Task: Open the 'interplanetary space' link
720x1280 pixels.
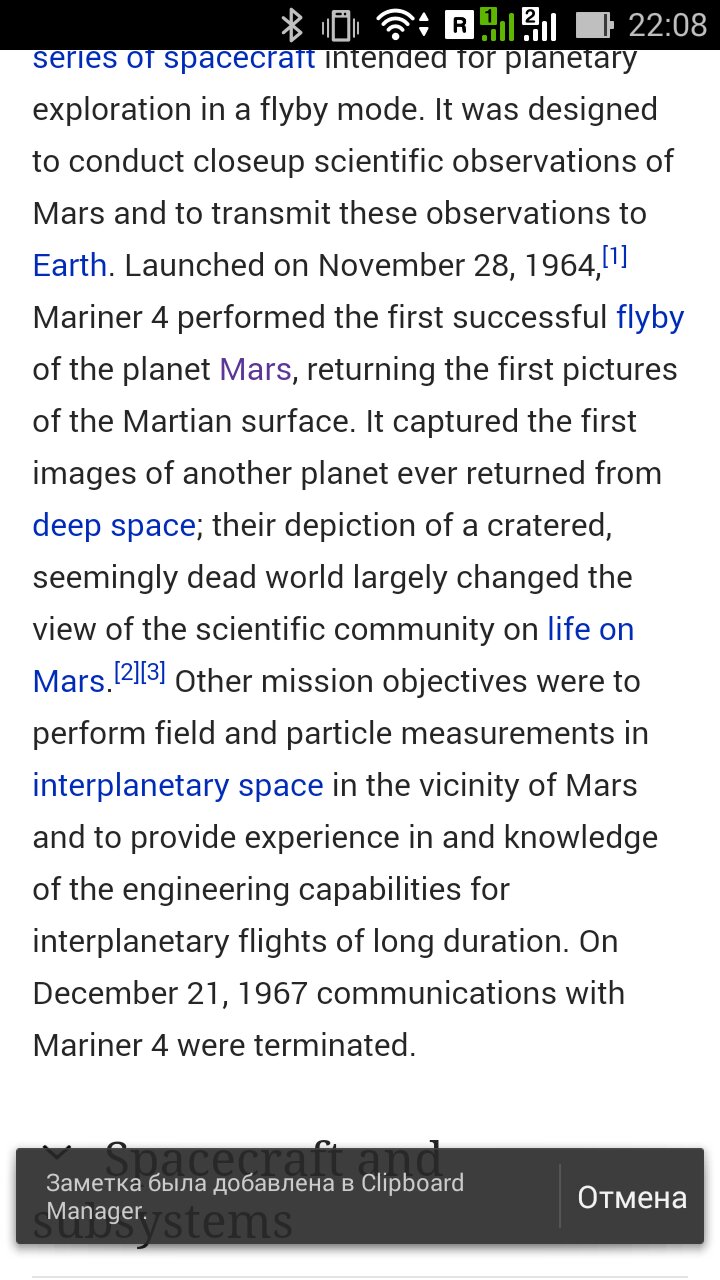Action: pos(177,786)
